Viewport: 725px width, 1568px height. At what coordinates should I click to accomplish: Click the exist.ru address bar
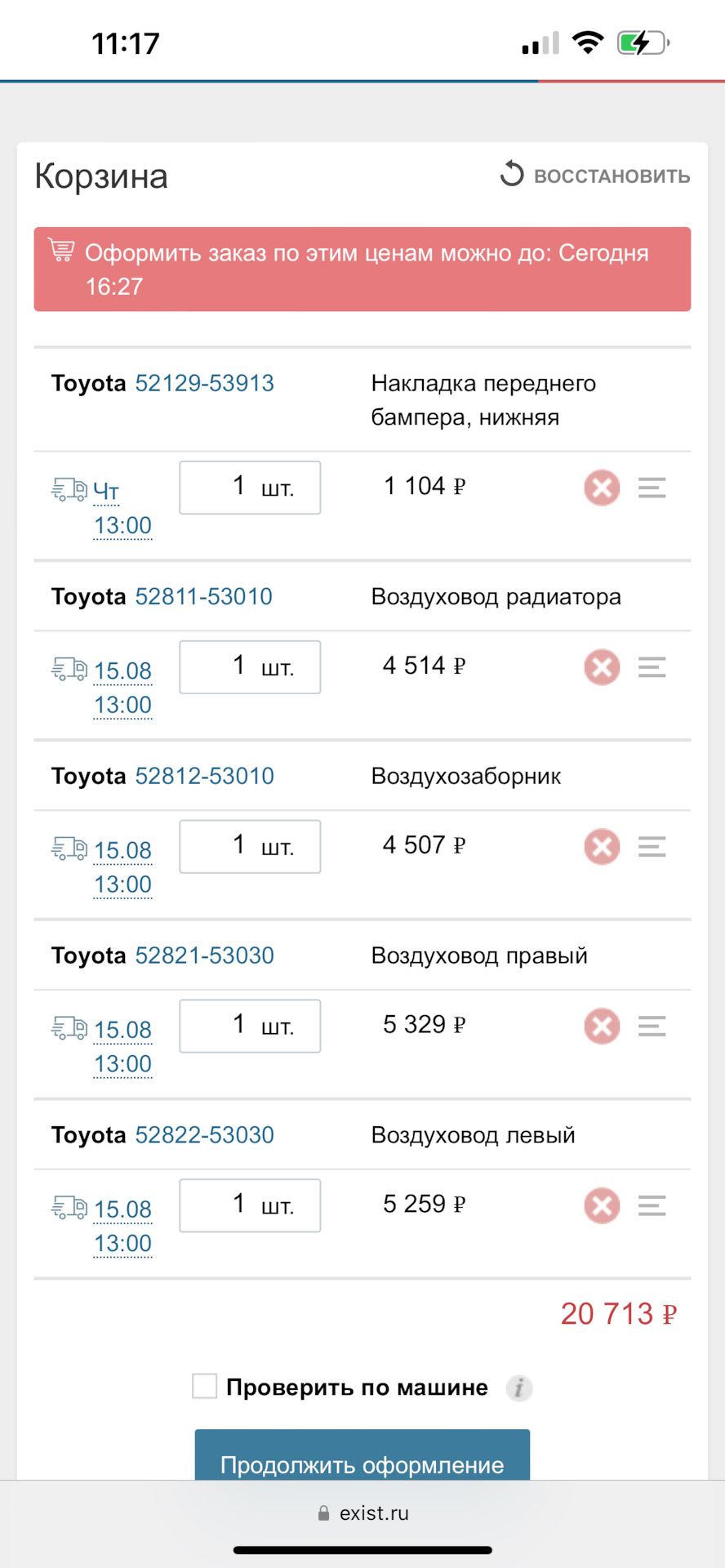(362, 1512)
